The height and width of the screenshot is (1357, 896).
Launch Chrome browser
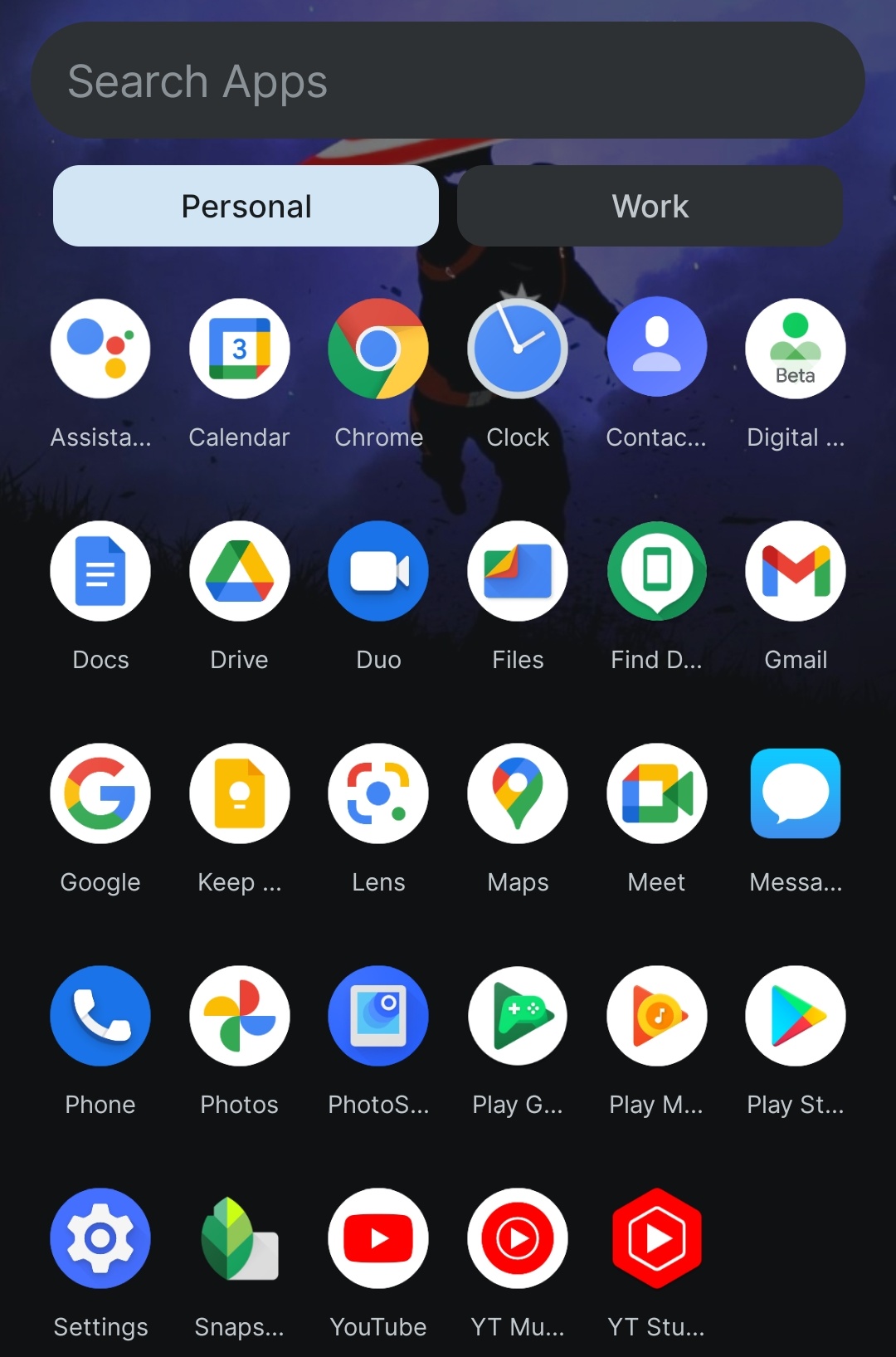(x=378, y=348)
